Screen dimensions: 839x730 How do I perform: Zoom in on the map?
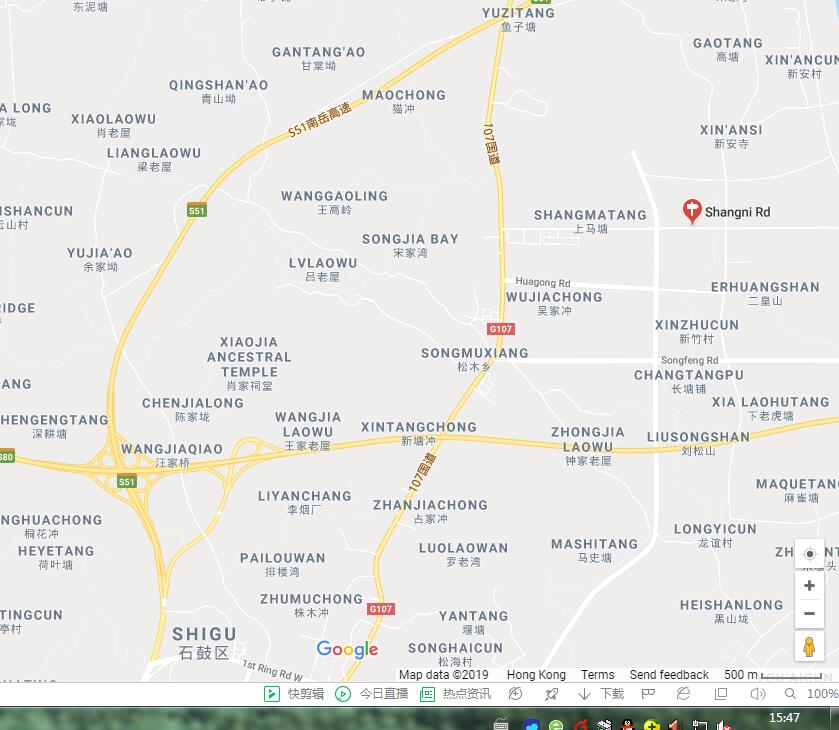[x=809, y=586]
